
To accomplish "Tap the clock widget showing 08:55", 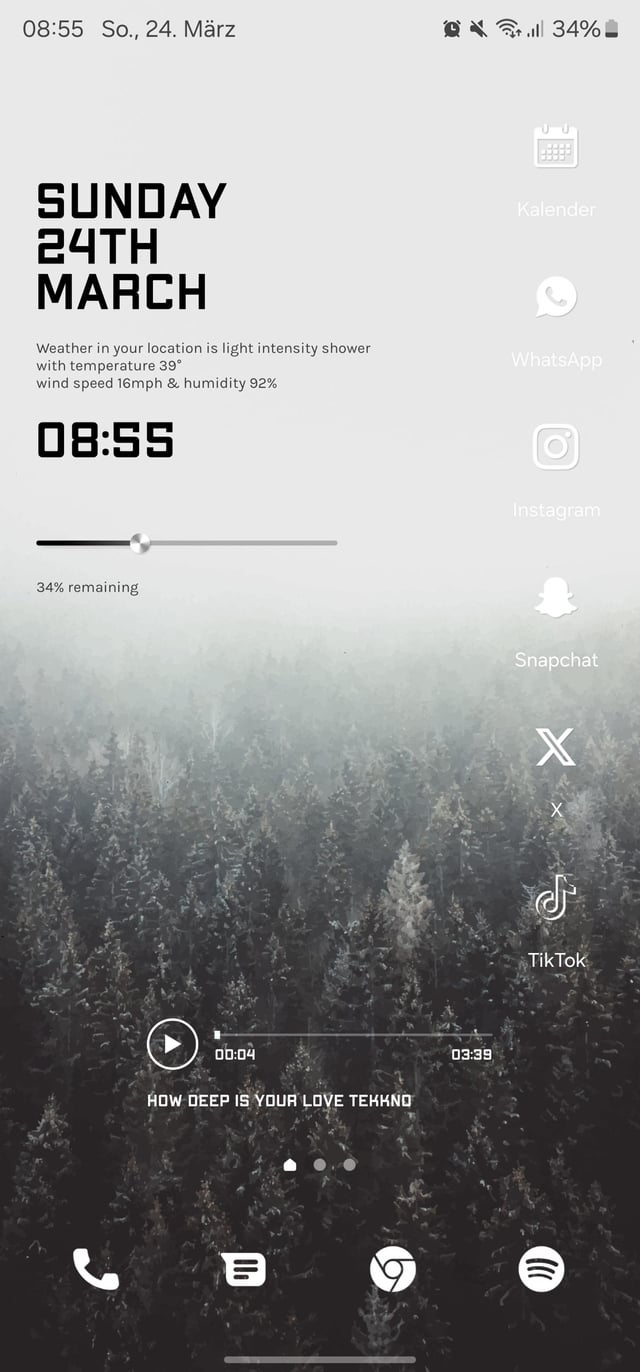I will (106, 441).
